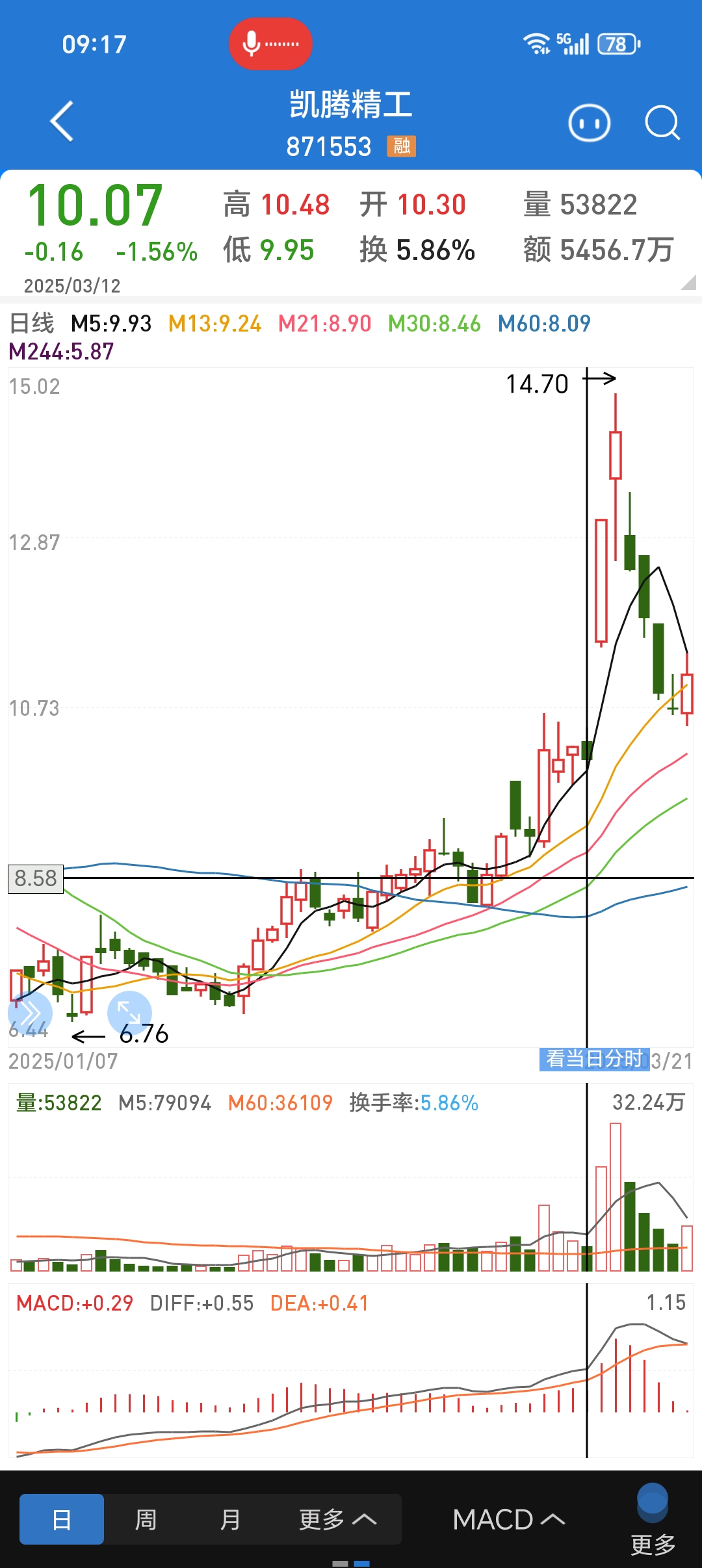Open the search icon at top right
Screen dimensions: 702x1568
662,122
